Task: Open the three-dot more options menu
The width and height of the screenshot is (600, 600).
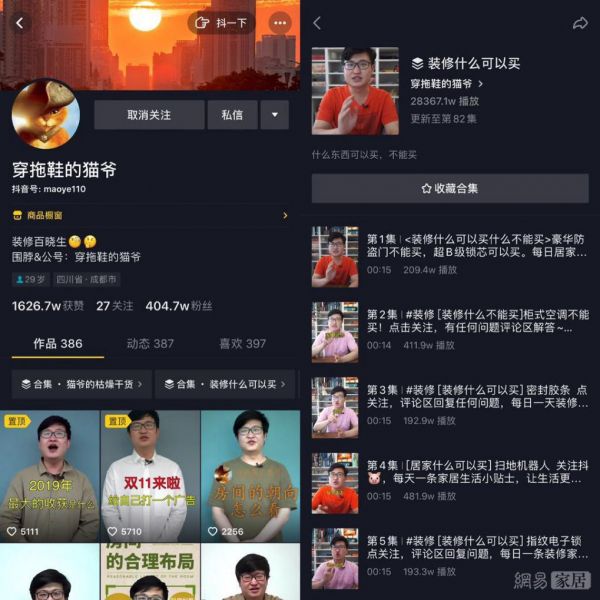Action: pos(280,22)
